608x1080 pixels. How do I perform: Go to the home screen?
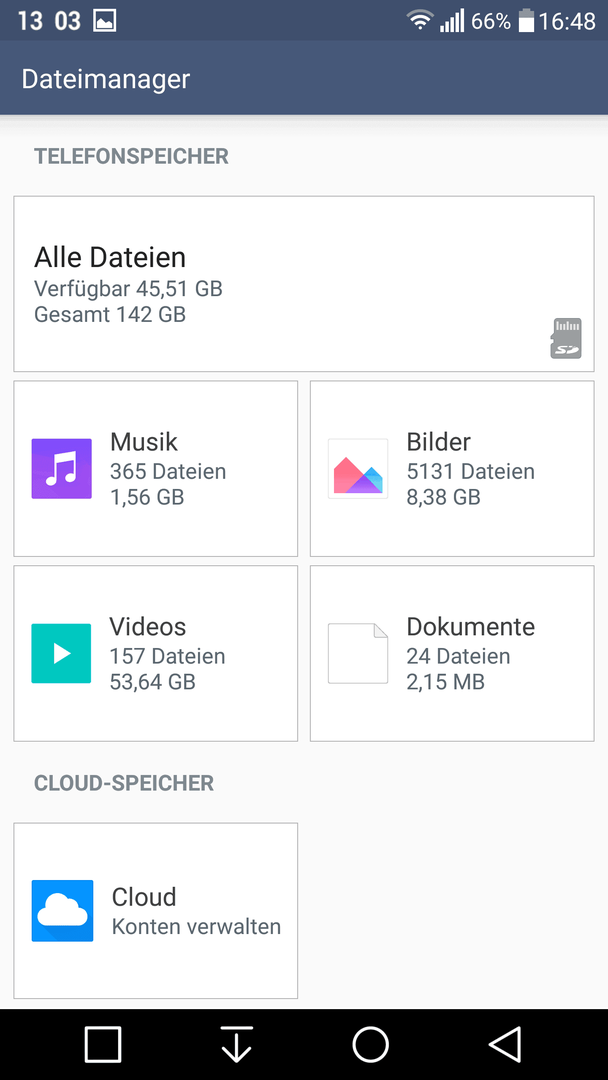(x=371, y=1045)
